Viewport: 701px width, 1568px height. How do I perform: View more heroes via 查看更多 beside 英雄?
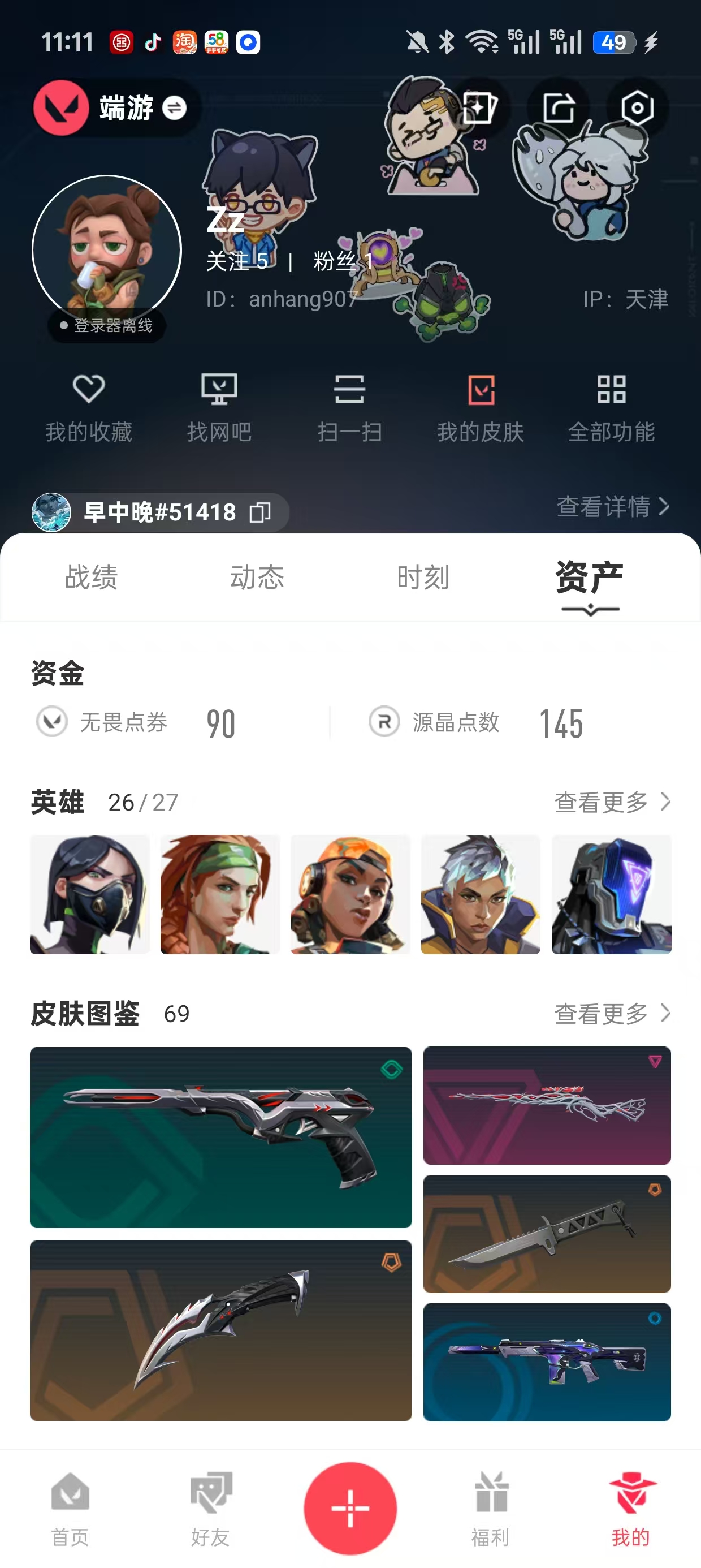612,802
